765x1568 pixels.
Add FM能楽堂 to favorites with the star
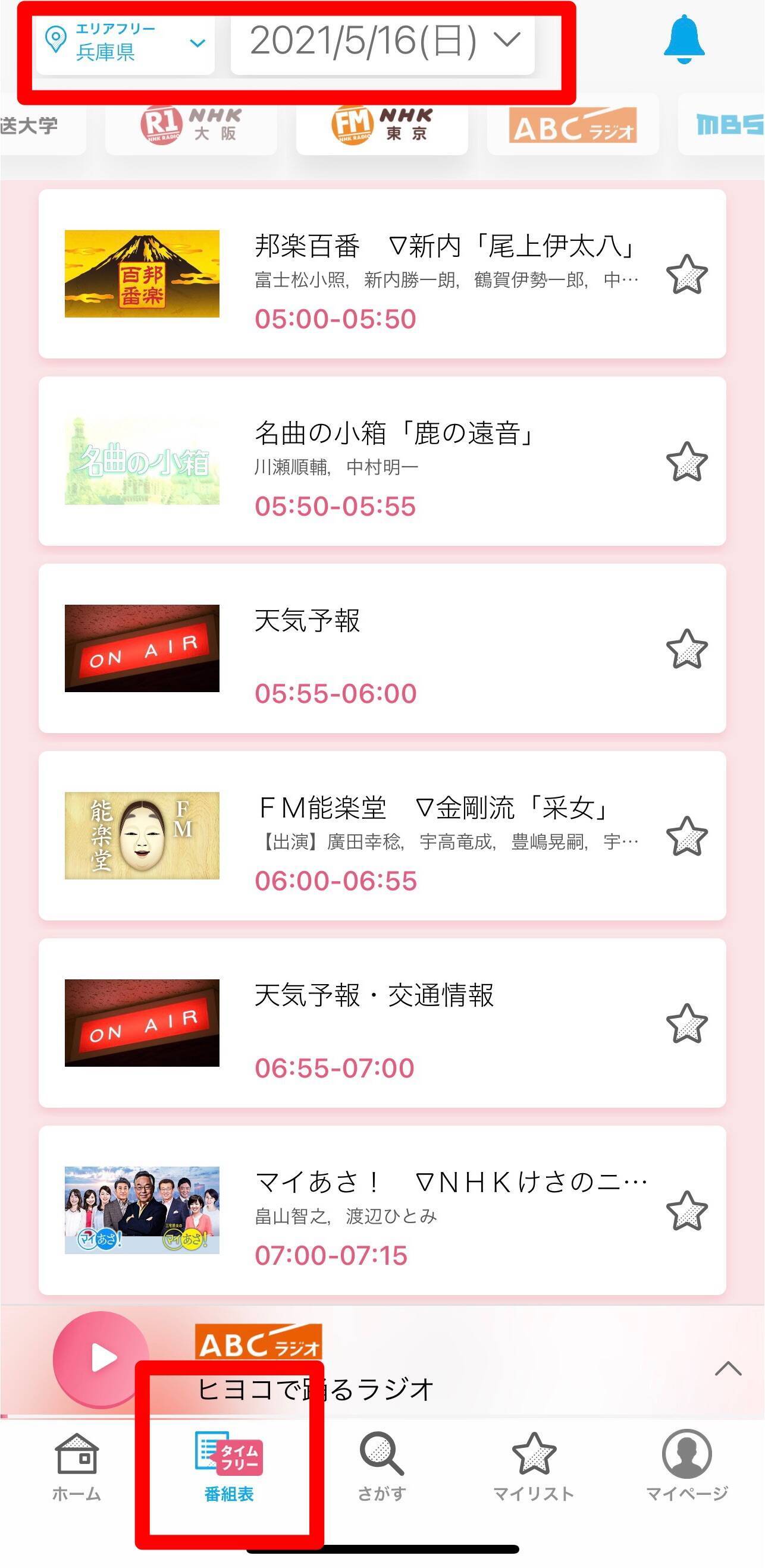(686, 837)
